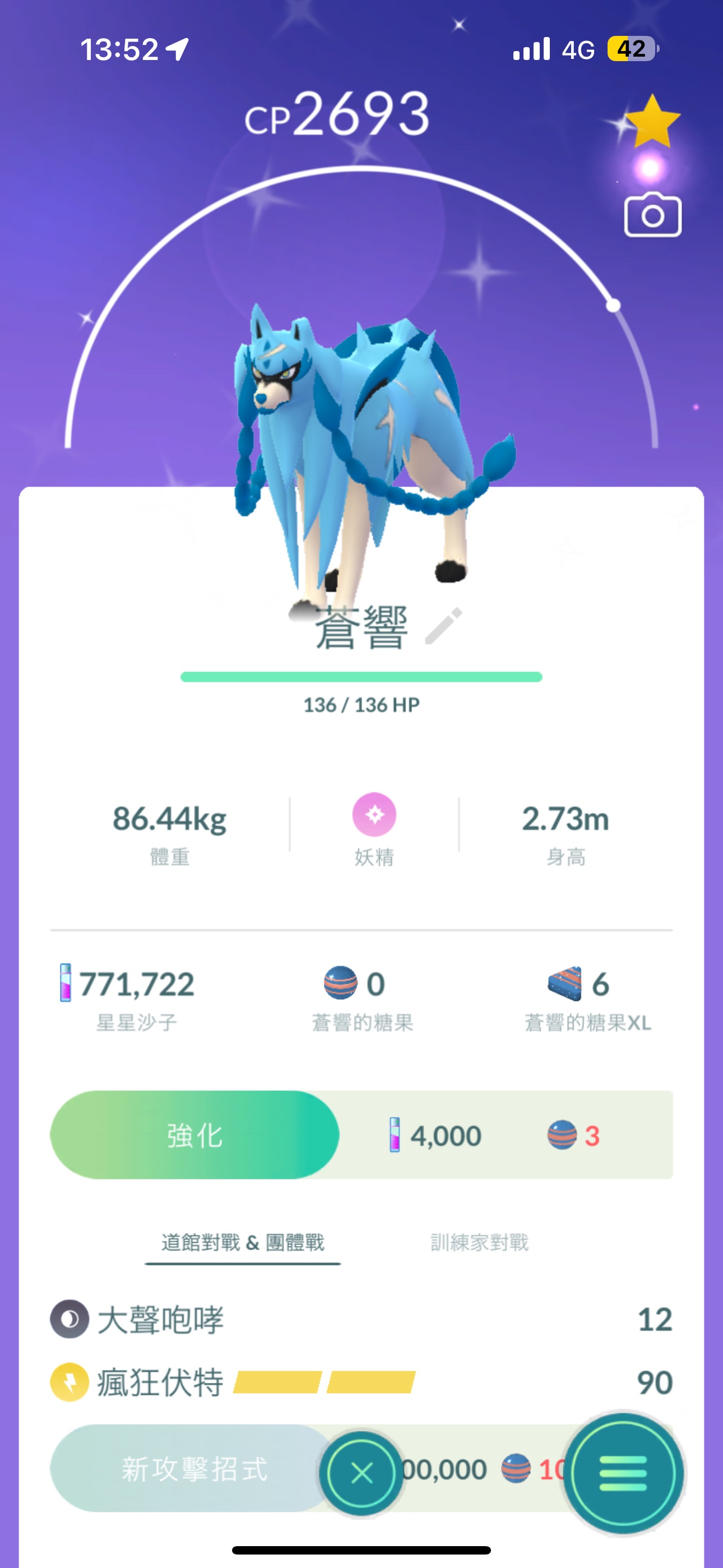This screenshot has width=723, height=1568.
Task: Tap the 強化 power up button
Action: [x=194, y=1135]
